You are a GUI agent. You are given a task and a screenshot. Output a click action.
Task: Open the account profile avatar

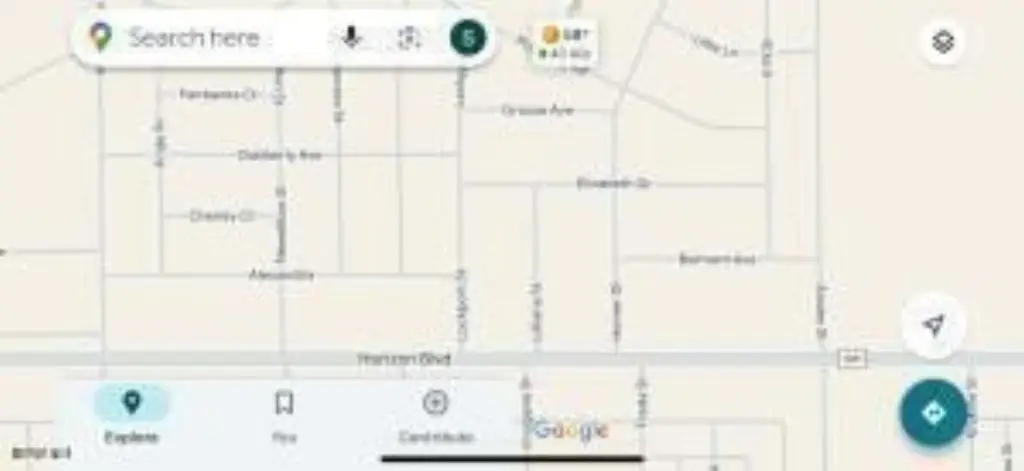[467, 39]
